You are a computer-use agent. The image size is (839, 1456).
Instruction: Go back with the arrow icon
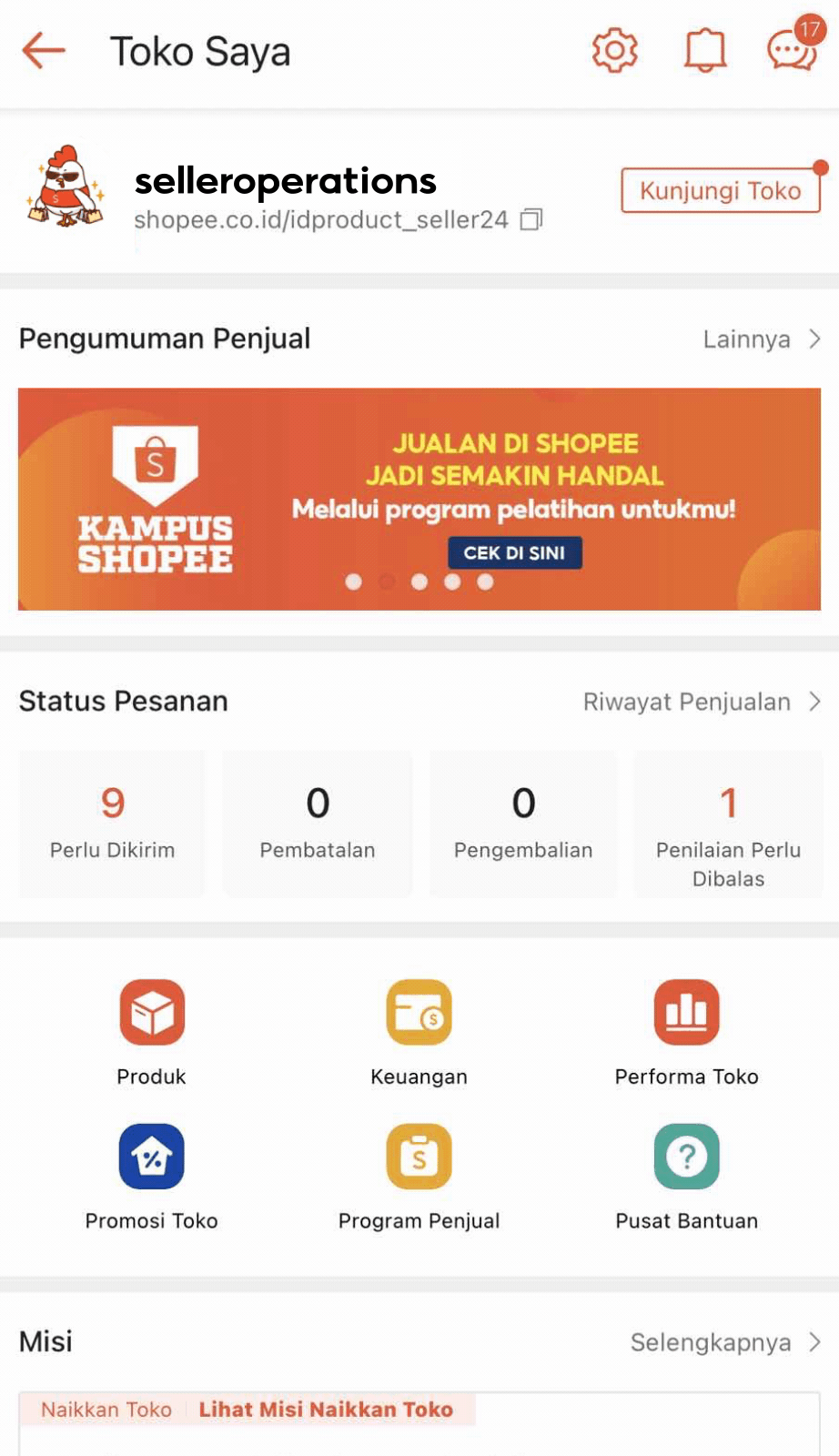click(x=44, y=52)
